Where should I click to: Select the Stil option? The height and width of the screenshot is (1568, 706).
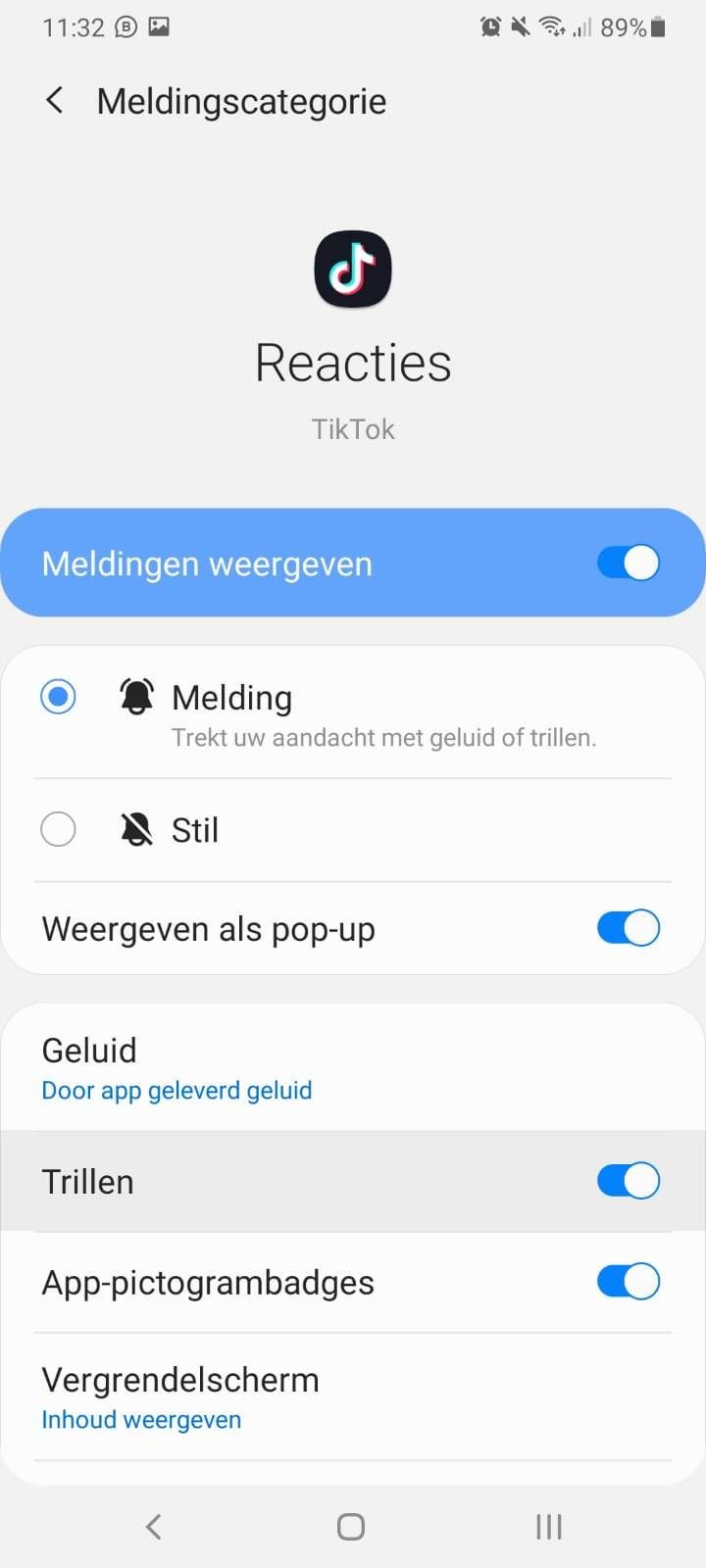point(59,830)
